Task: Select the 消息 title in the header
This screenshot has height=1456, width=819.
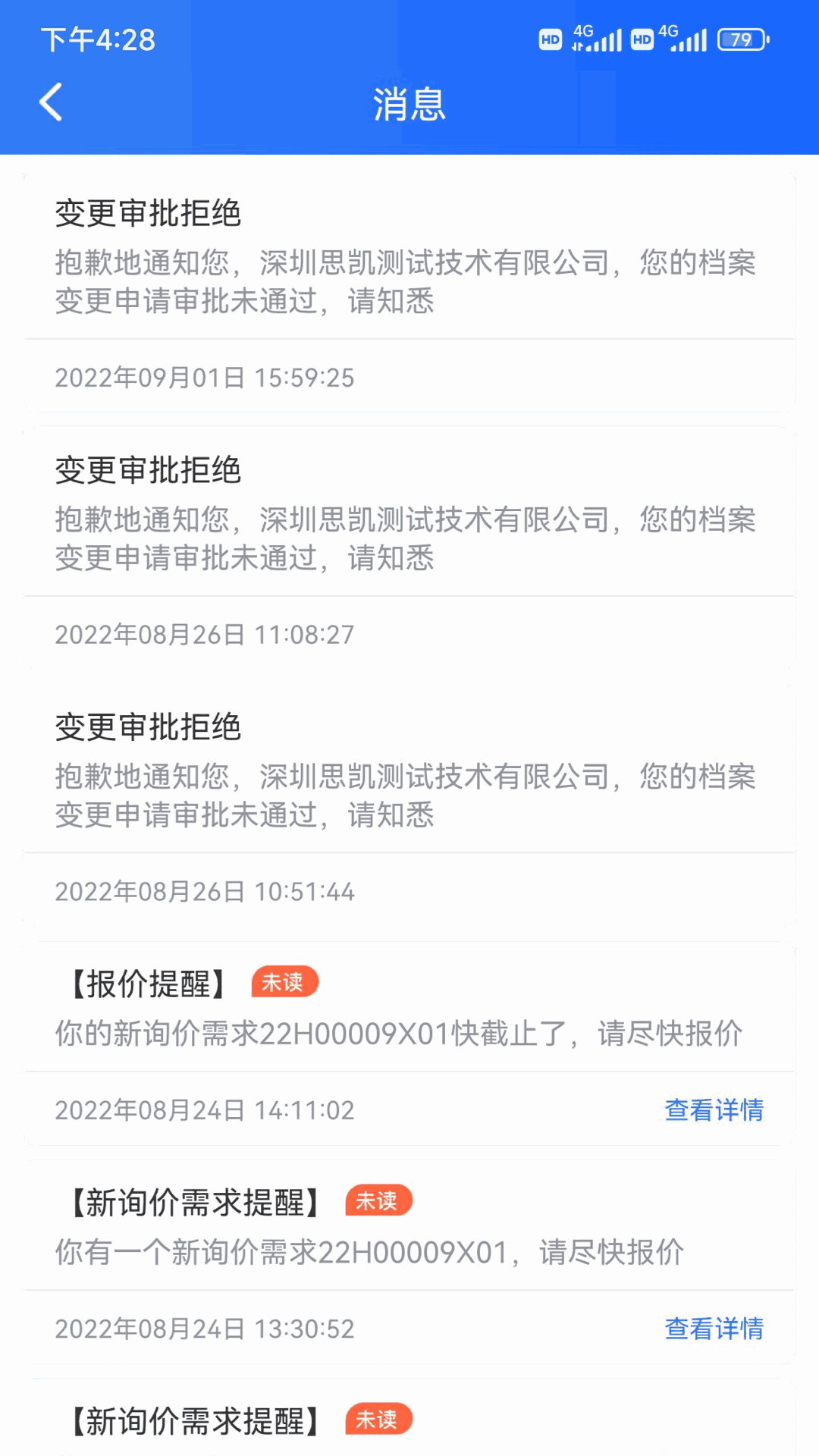Action: pos(409,105)
